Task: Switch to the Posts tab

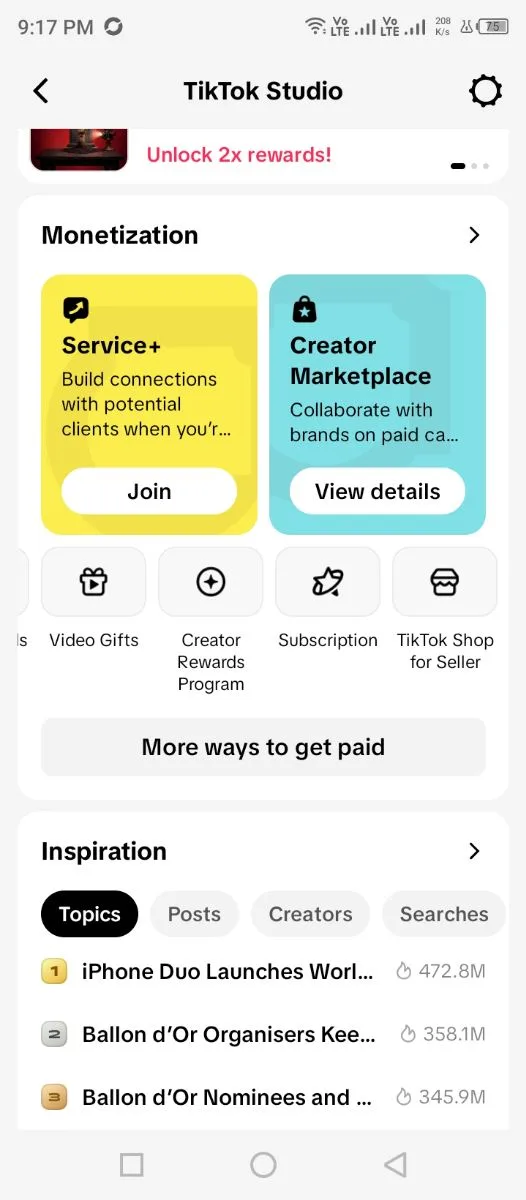Action: [x=194, y=914]
